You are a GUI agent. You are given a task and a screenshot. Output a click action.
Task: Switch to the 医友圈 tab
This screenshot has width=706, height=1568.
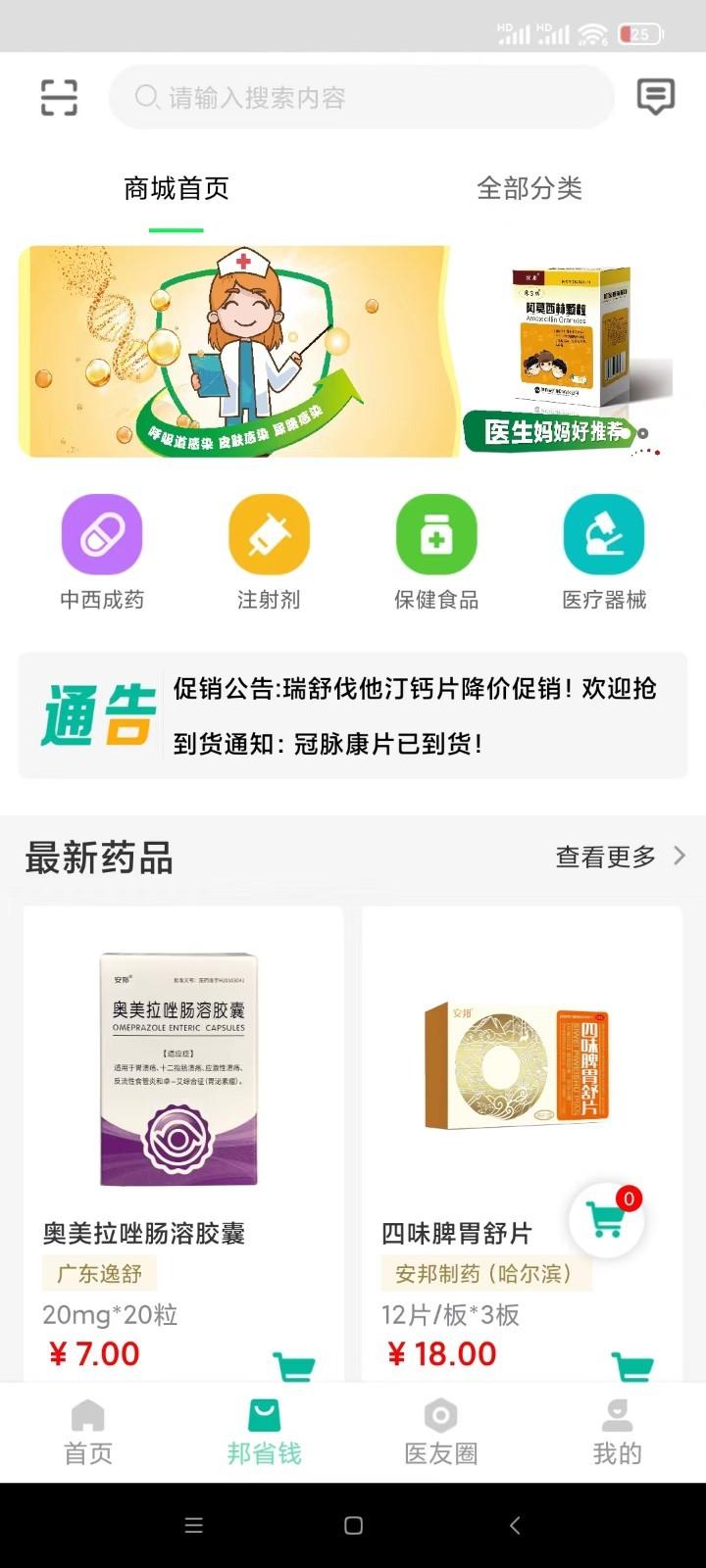pos(441,1432)
